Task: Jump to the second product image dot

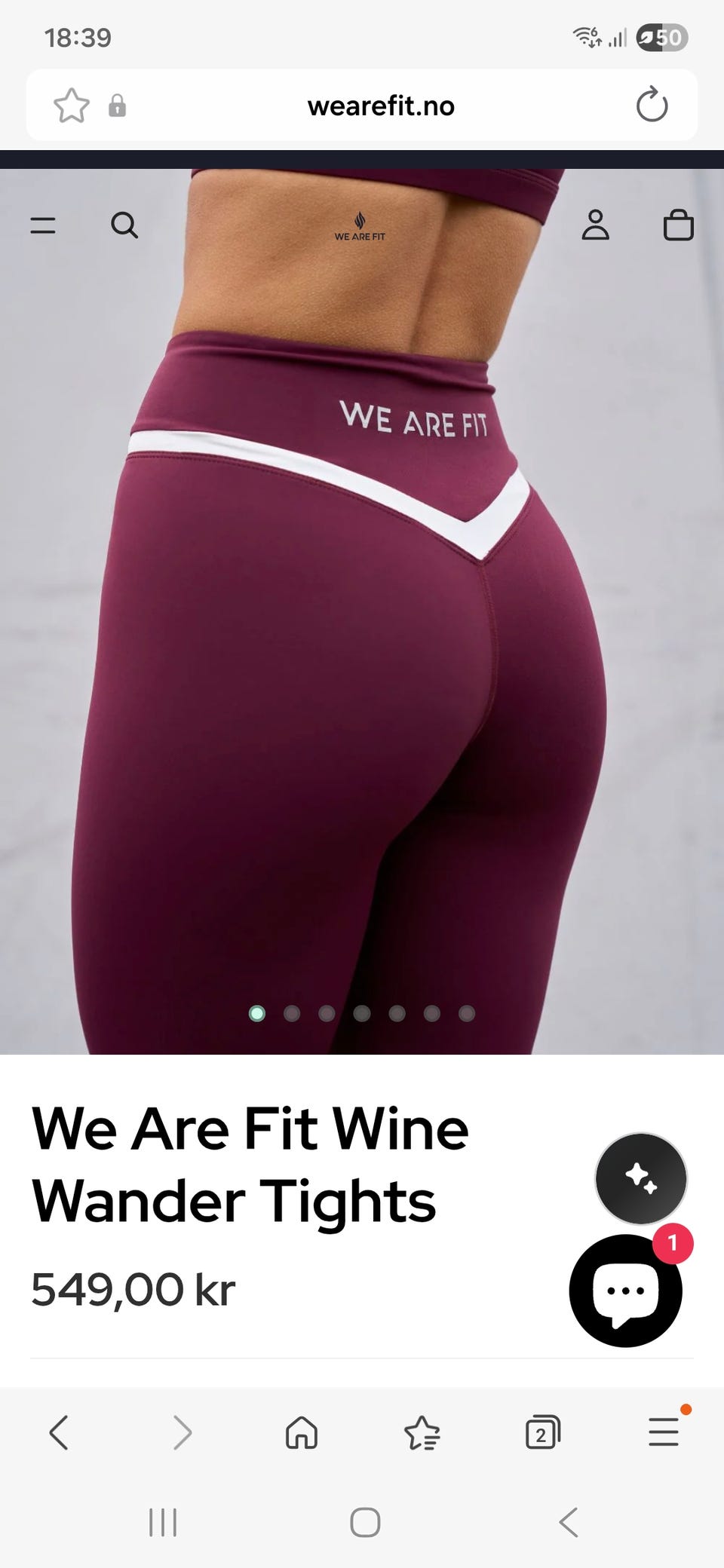Action: click(292, 1013)
